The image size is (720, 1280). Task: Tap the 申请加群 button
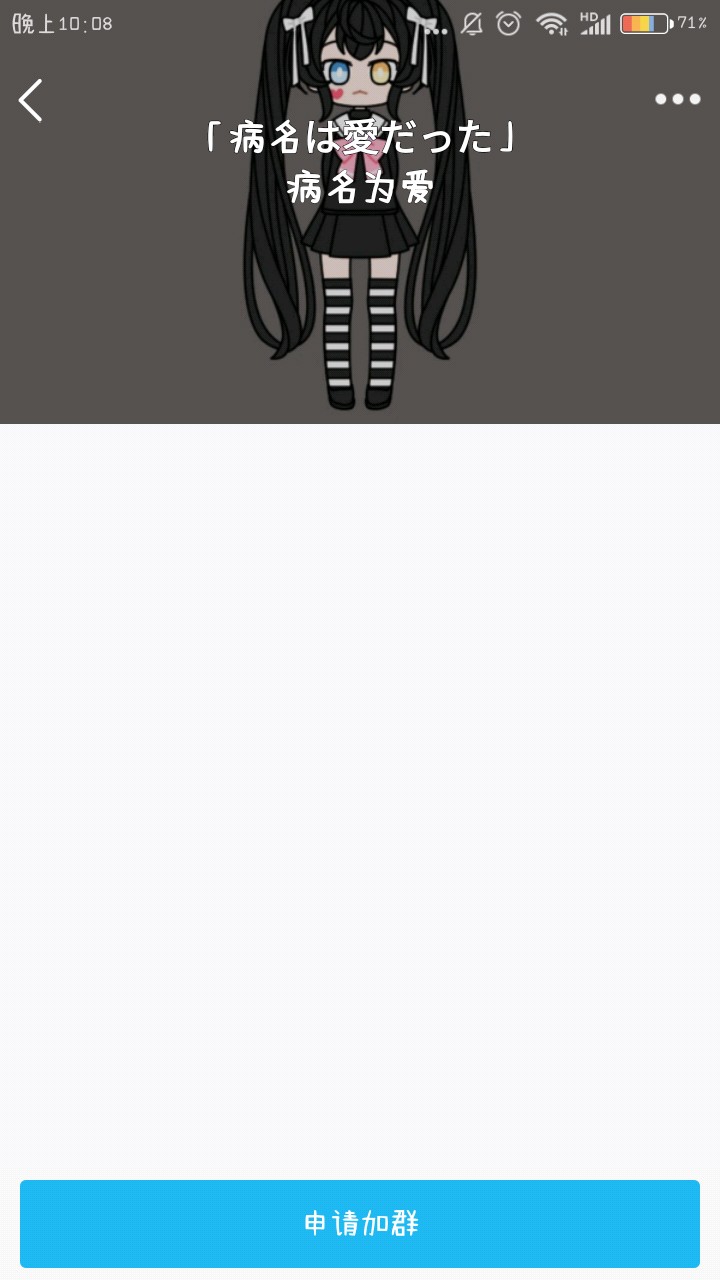click(360, 1223)
